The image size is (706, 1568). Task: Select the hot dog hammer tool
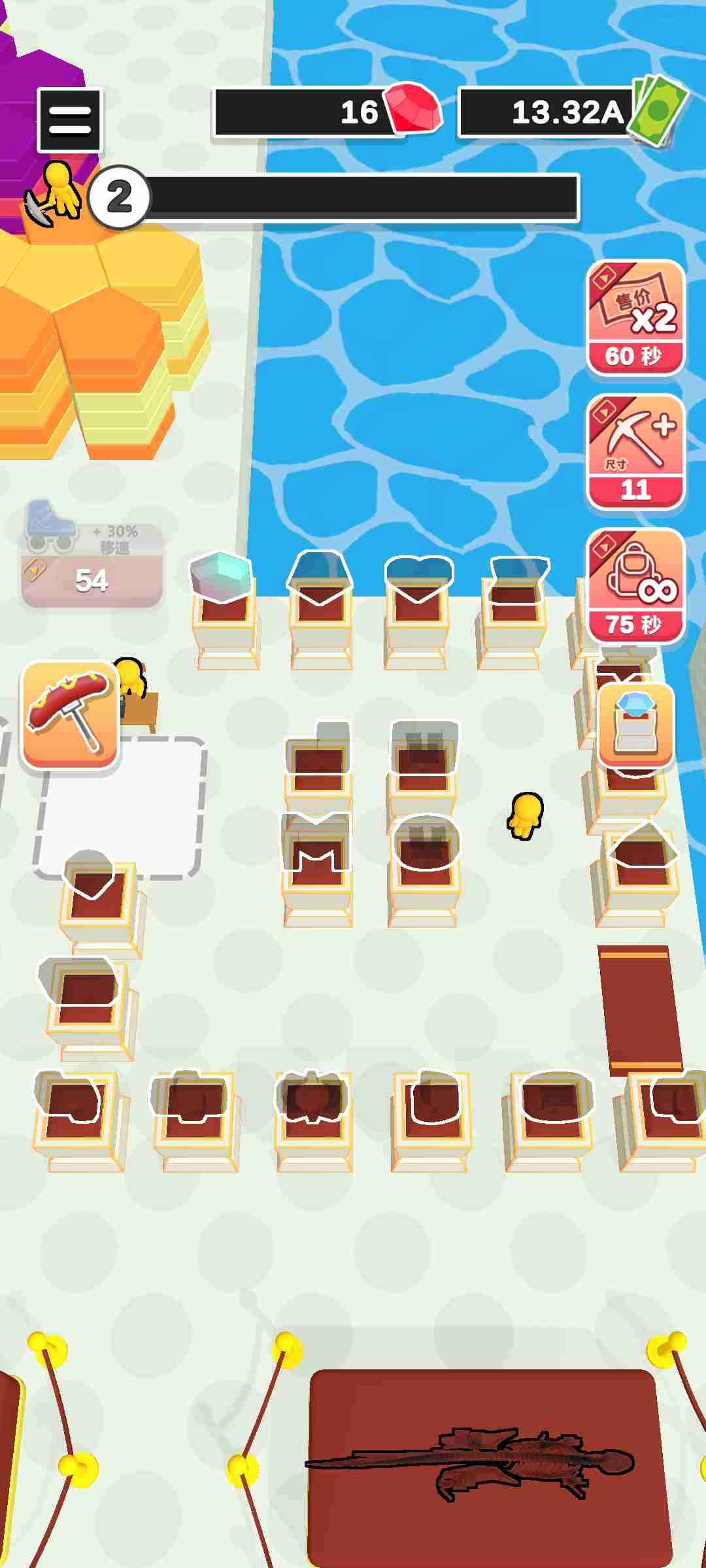[70, 715]
